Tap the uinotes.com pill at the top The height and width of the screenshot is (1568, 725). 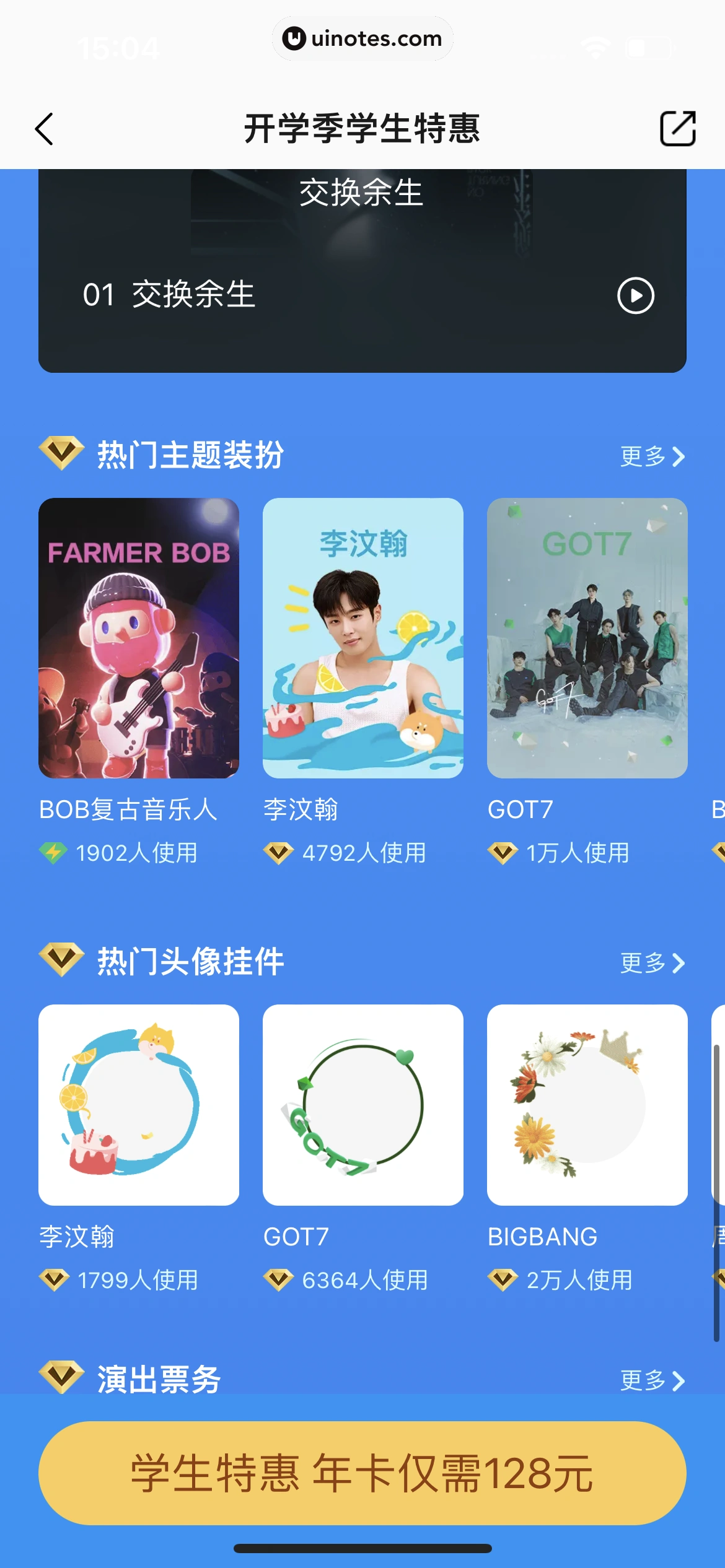click(362, 38)
